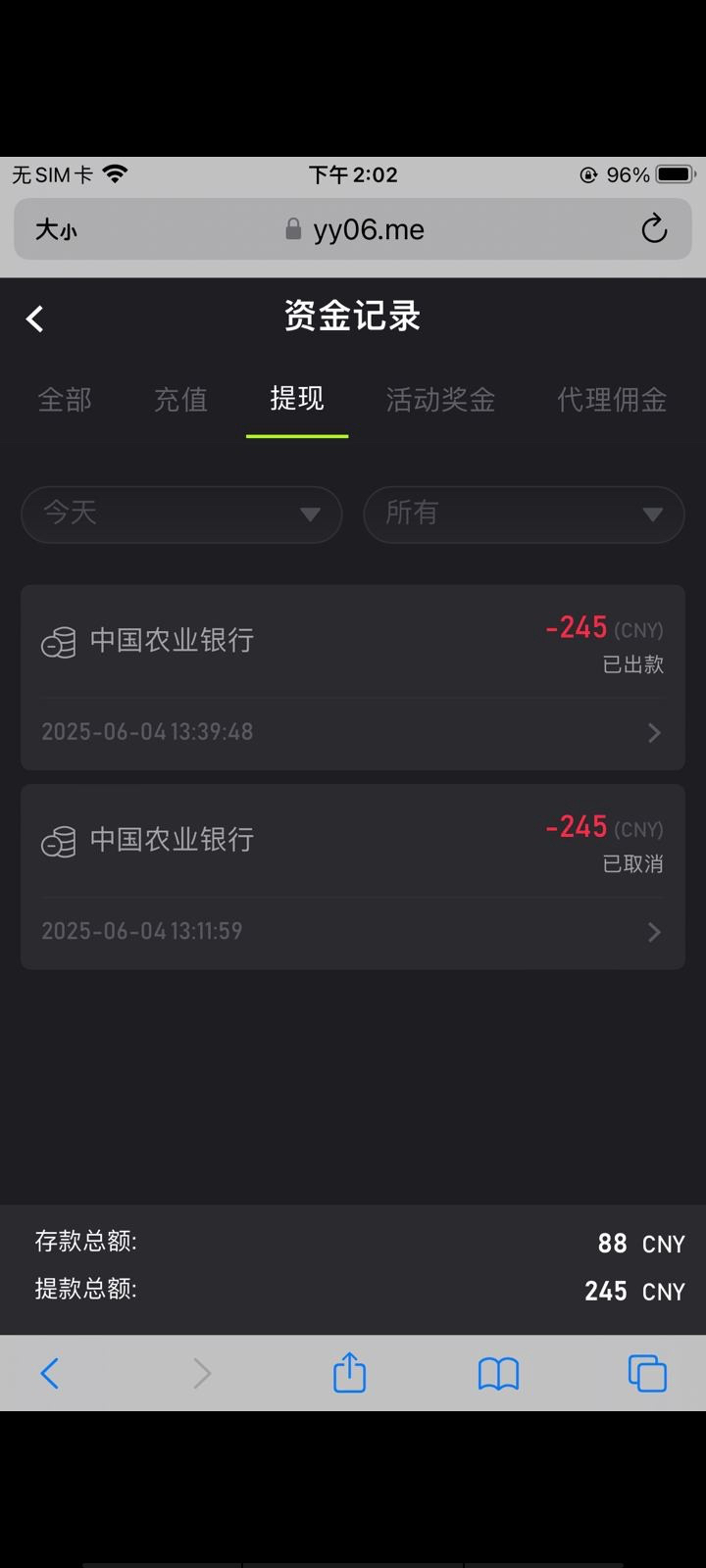Screen dimensions: 706x1568
Task: Open the 已取消 withdrawal record from 13:11:59
Action: tap(352, 876)
